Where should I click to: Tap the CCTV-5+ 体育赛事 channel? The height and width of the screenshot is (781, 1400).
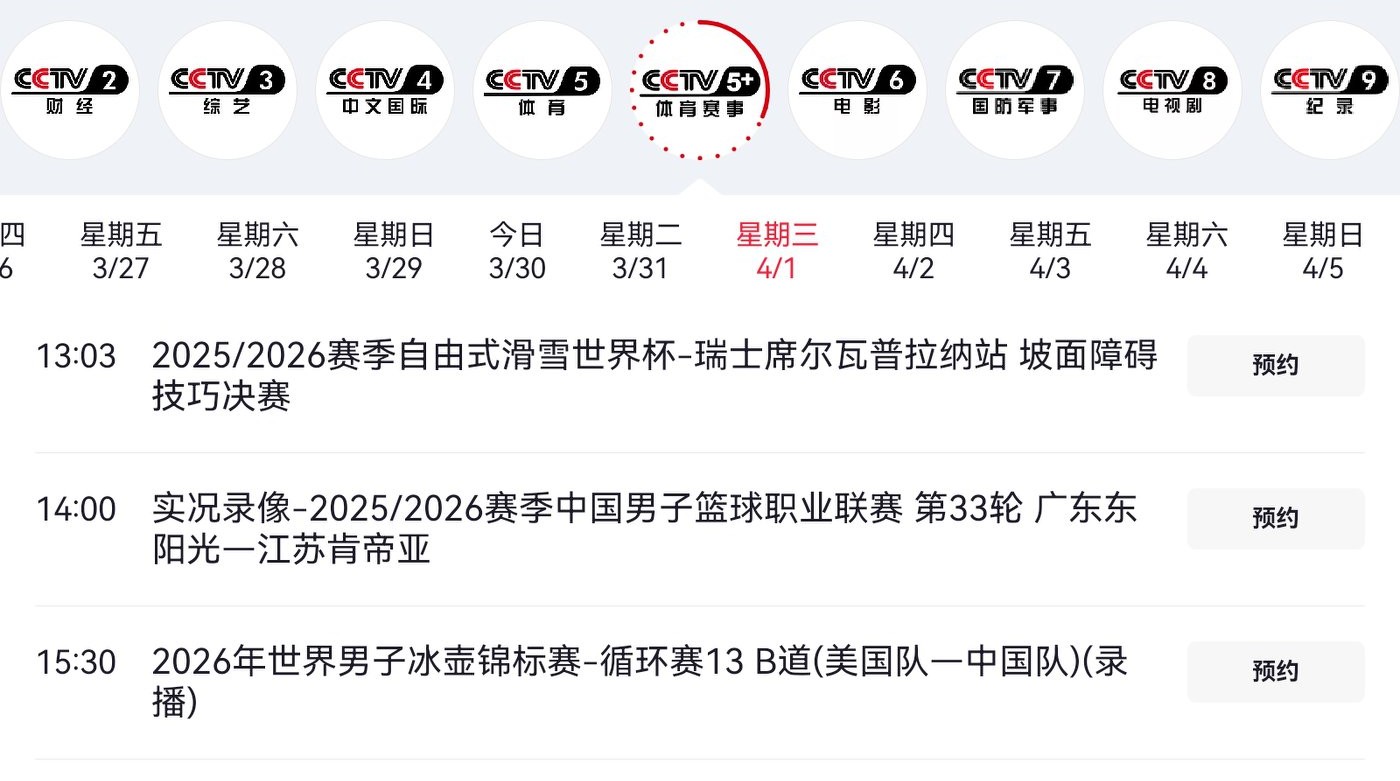[700, 90]
